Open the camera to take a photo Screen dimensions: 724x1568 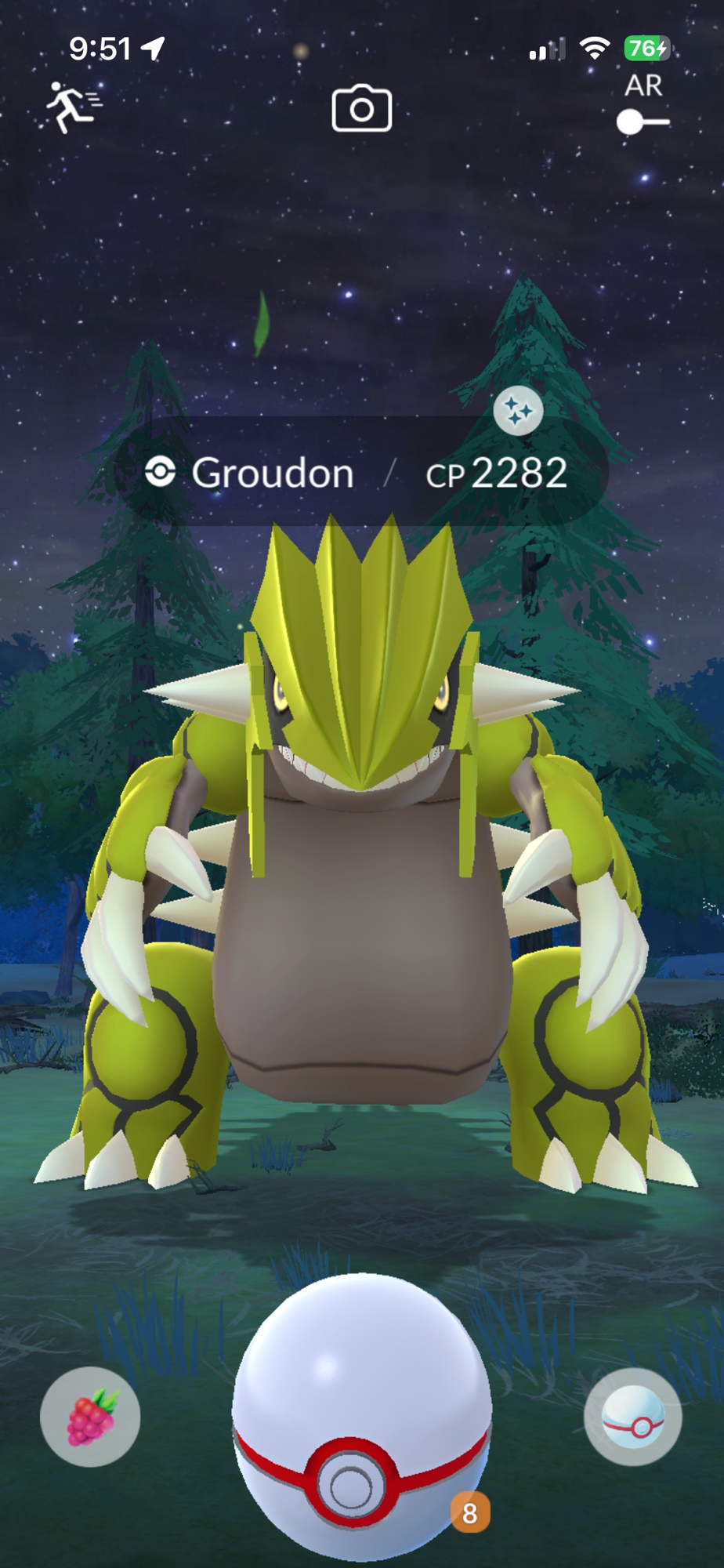click(x=361, y=109)
